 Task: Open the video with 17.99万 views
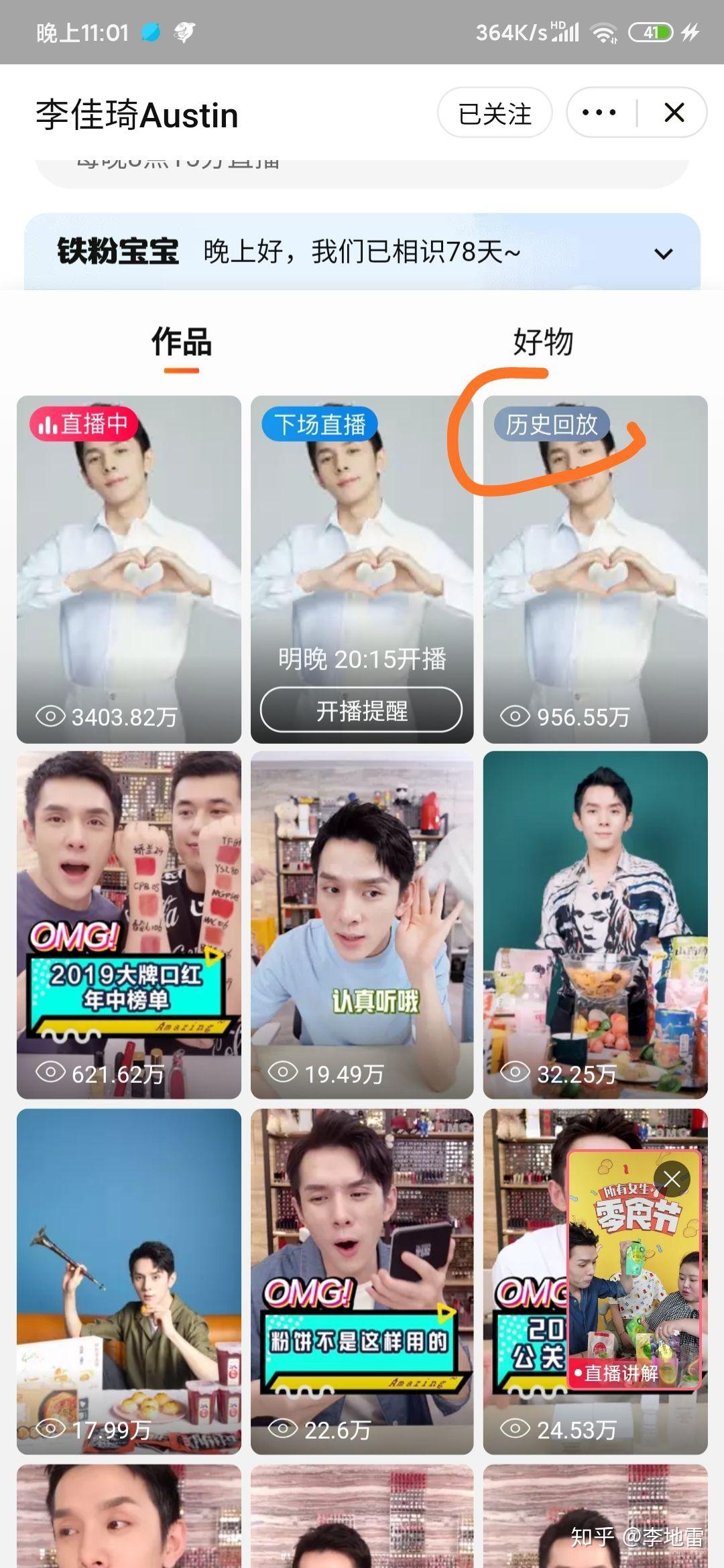coord(129,1280)
